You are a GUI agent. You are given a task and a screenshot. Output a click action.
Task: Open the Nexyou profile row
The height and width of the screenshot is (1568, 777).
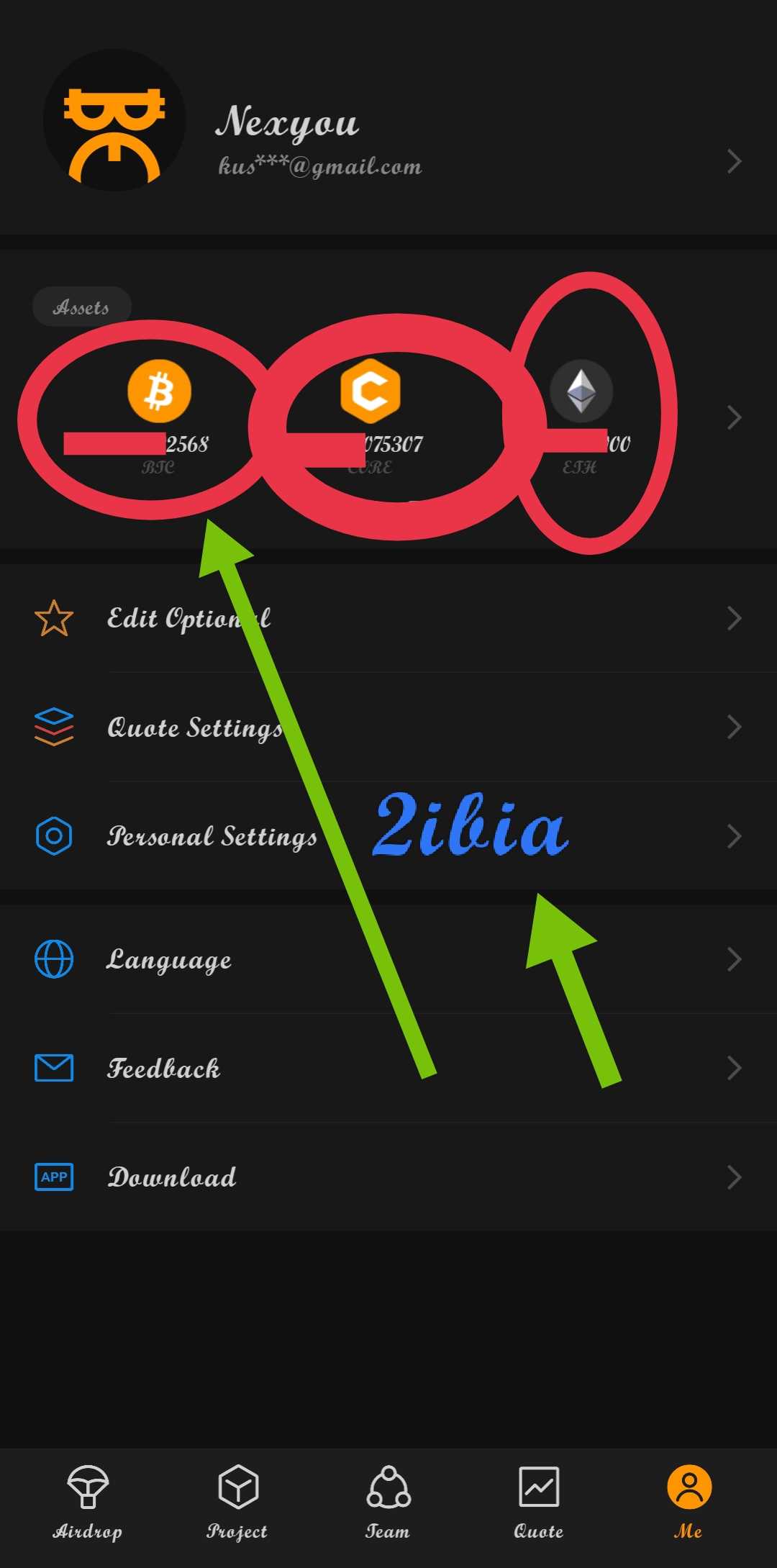point(388,137)
